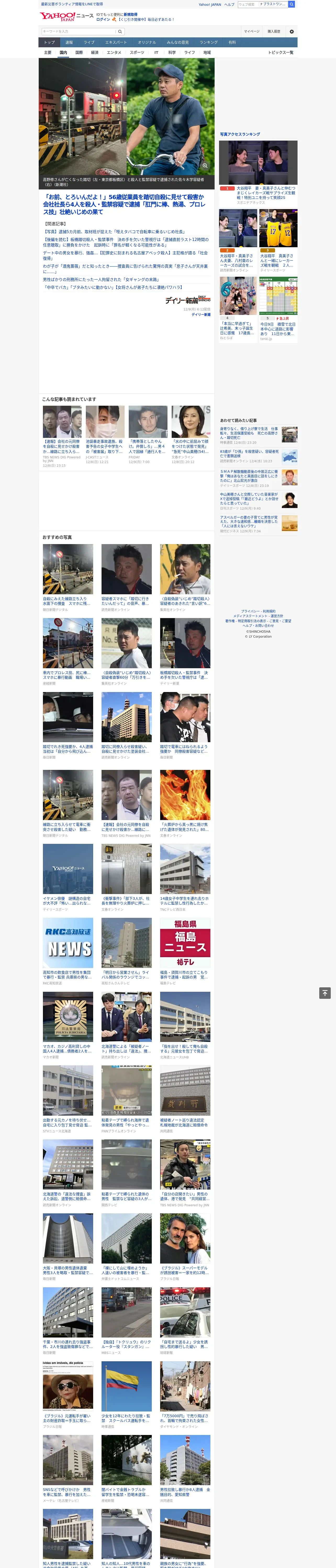Open related link about 板橋踏切殺人 後編
Image resolution: width=336 pixels, height=1568 pixels.
tap(126, 242)
